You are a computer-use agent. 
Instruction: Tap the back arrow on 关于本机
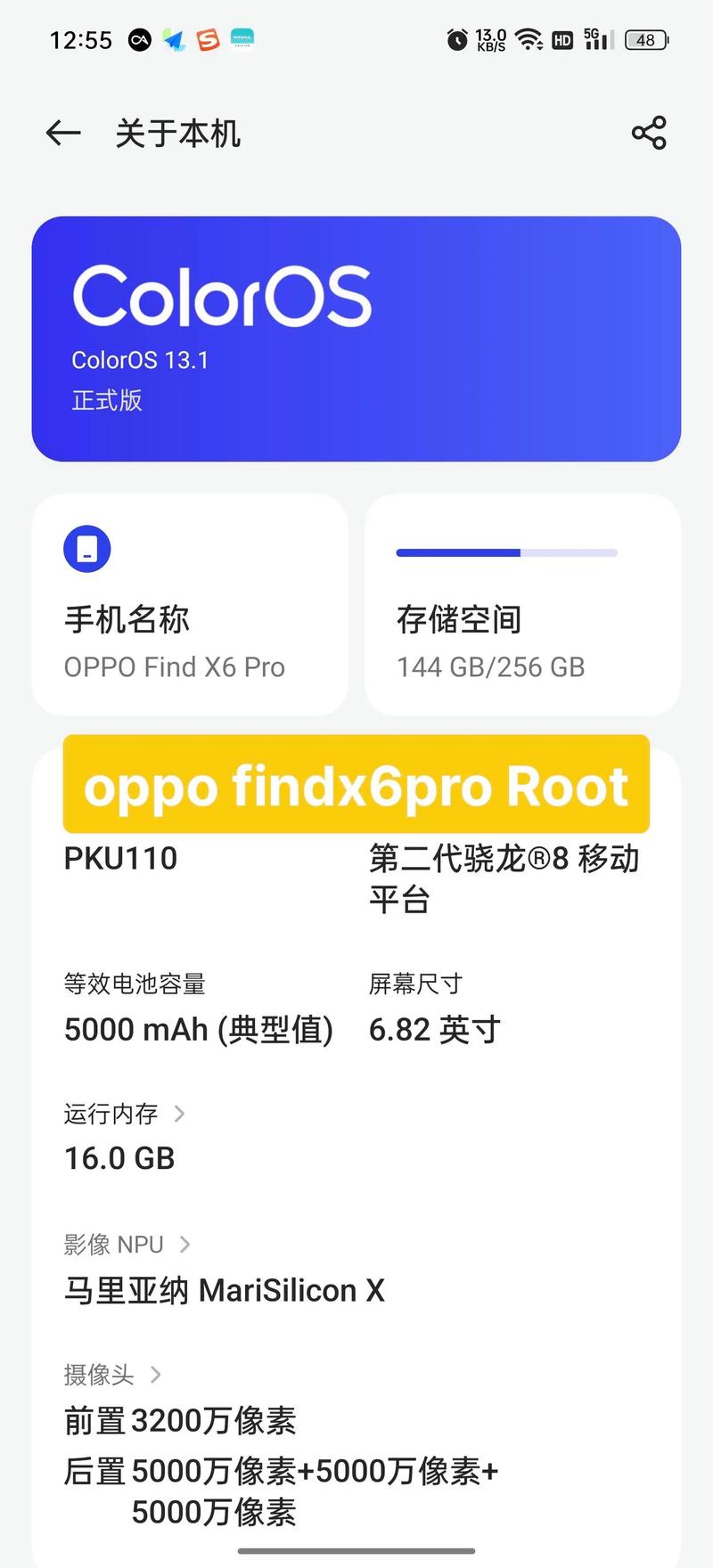click(61, 132)
